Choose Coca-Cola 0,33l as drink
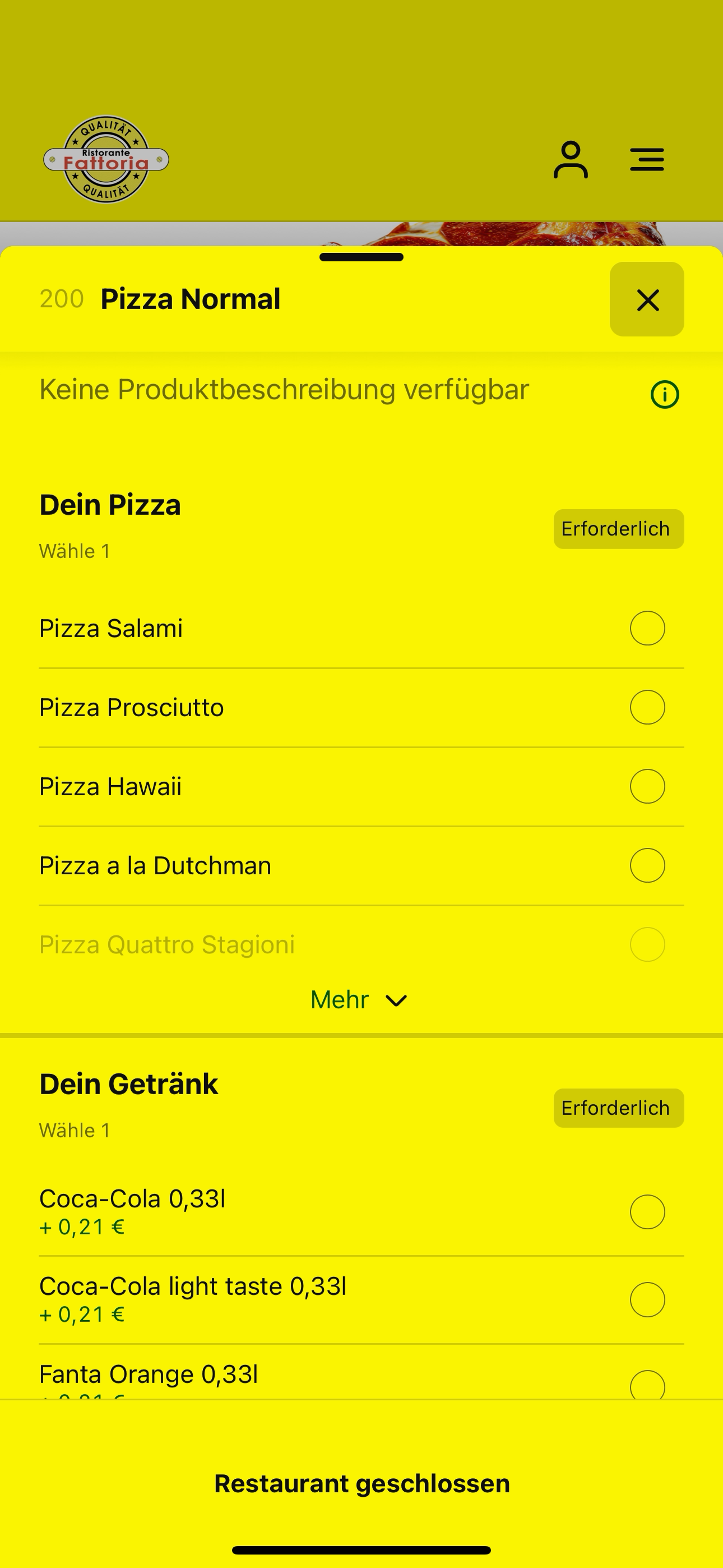 pos(361,1212)
